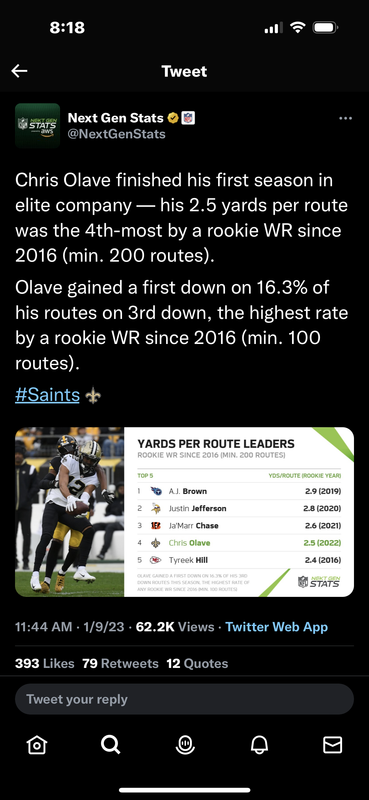The image size is (369, 800).
Task: View the 393 Likes list
Action: click(44, 663)
